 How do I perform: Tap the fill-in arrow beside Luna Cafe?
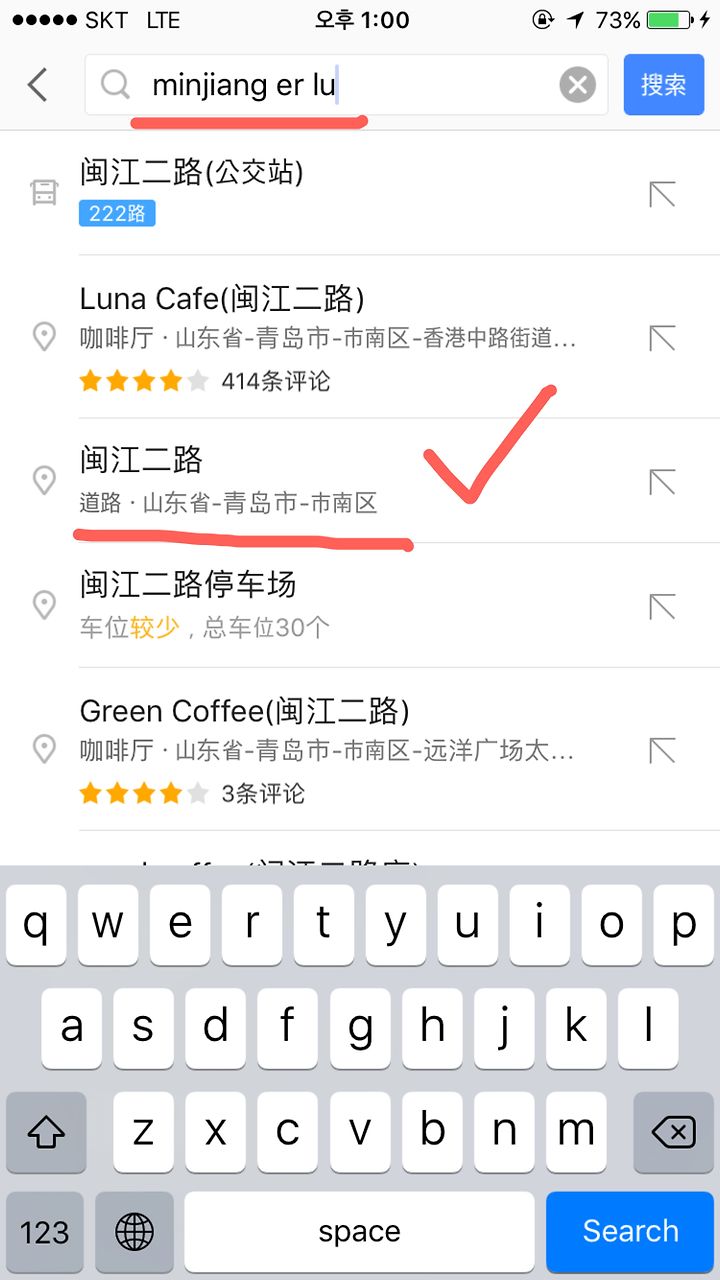click(662, 337)
